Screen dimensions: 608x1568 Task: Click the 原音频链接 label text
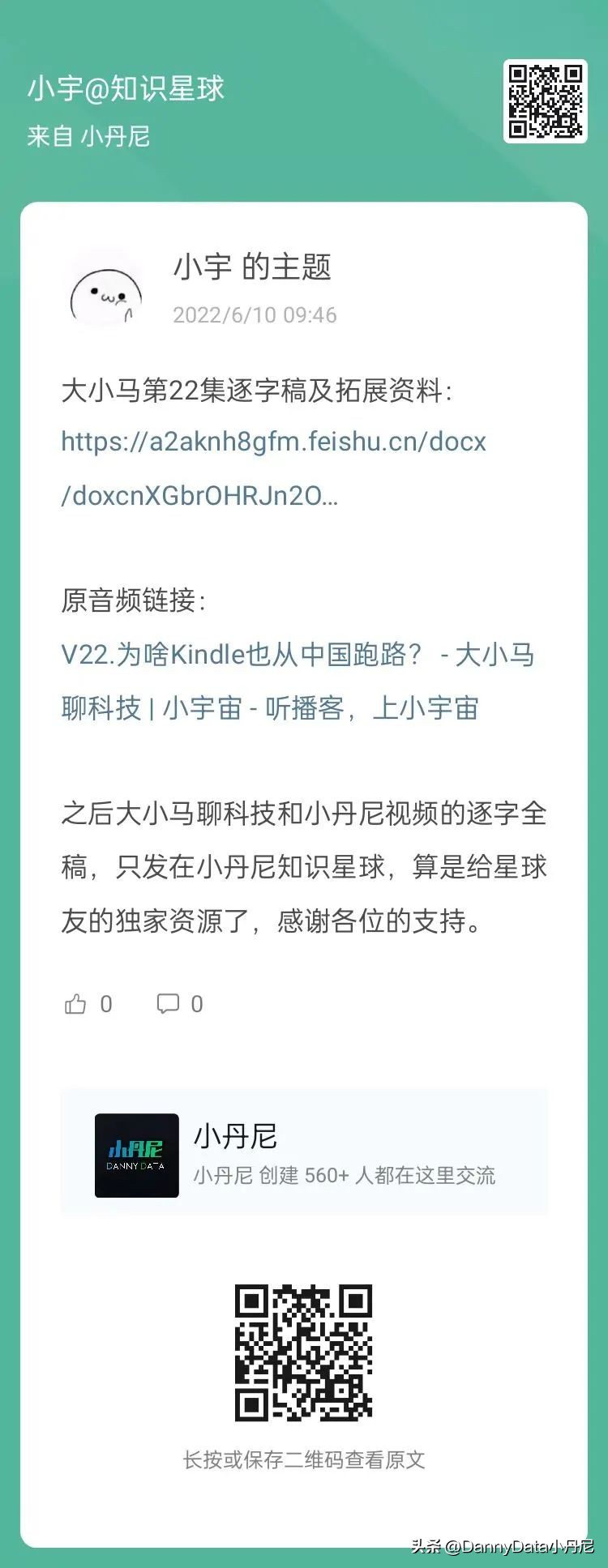[135, 600]
